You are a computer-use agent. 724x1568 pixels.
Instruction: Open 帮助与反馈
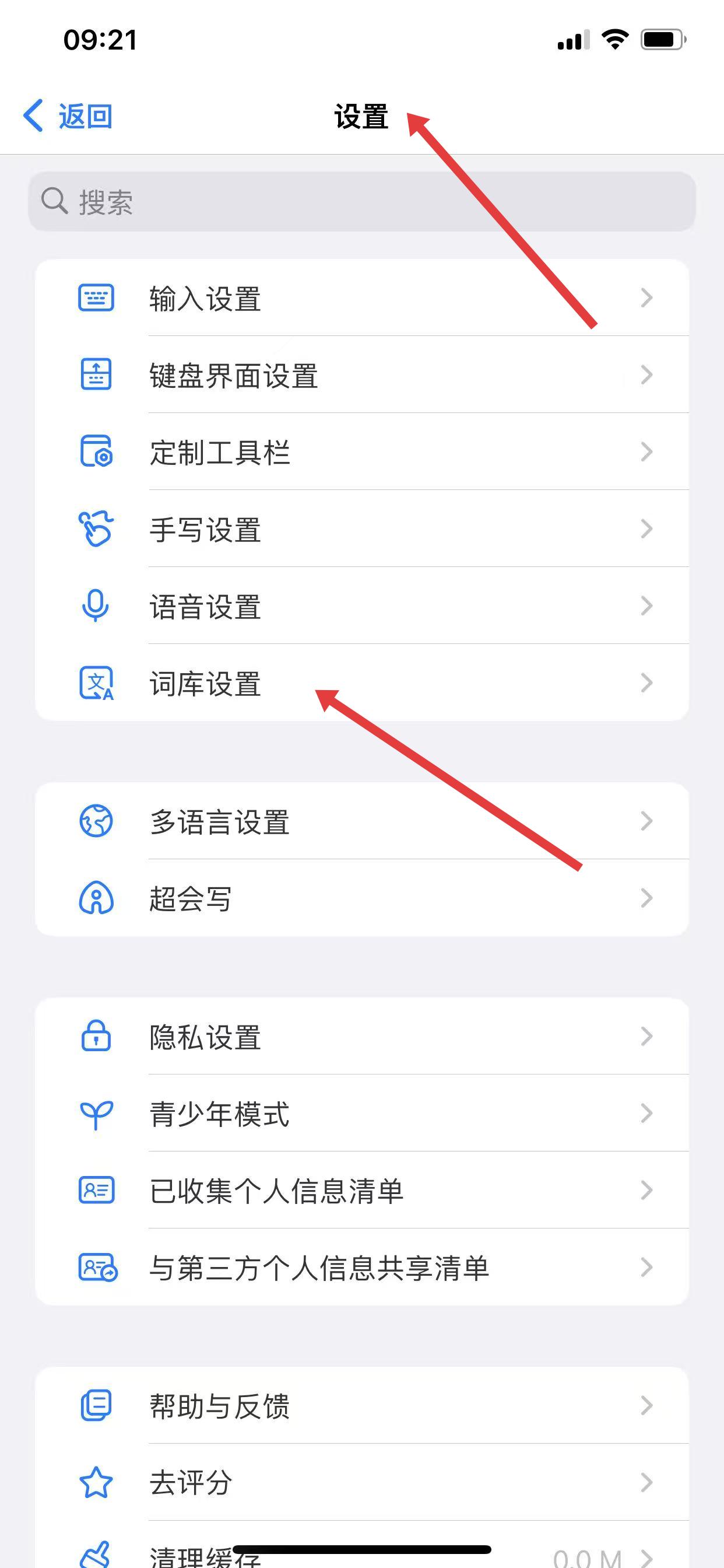[361, 1406]
